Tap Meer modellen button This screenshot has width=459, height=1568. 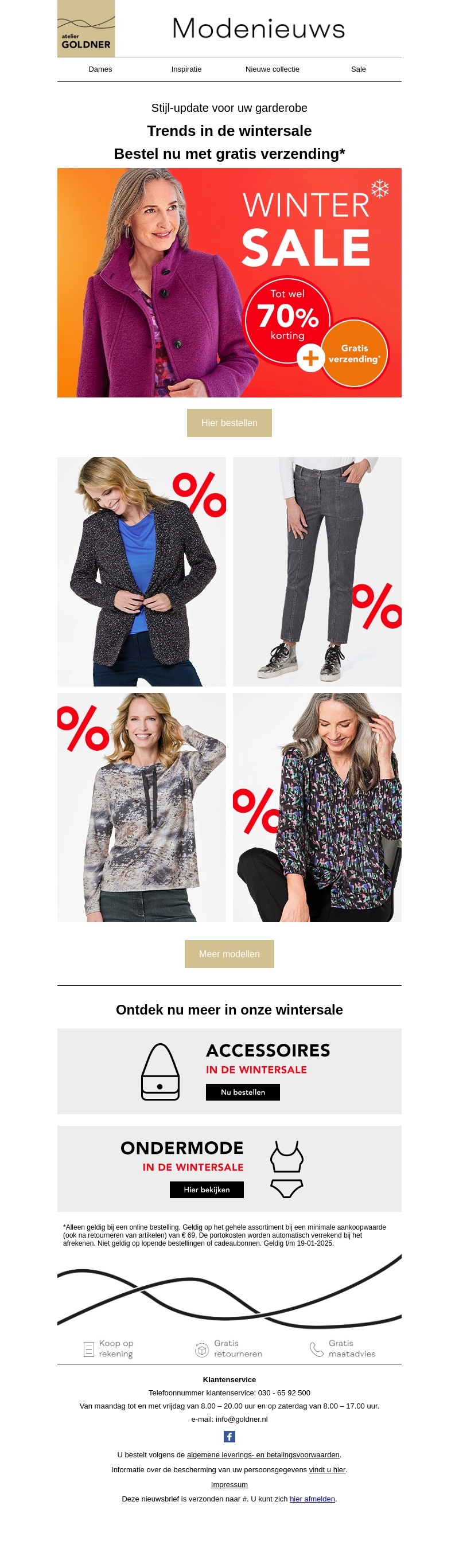click(x=229, y=954)
